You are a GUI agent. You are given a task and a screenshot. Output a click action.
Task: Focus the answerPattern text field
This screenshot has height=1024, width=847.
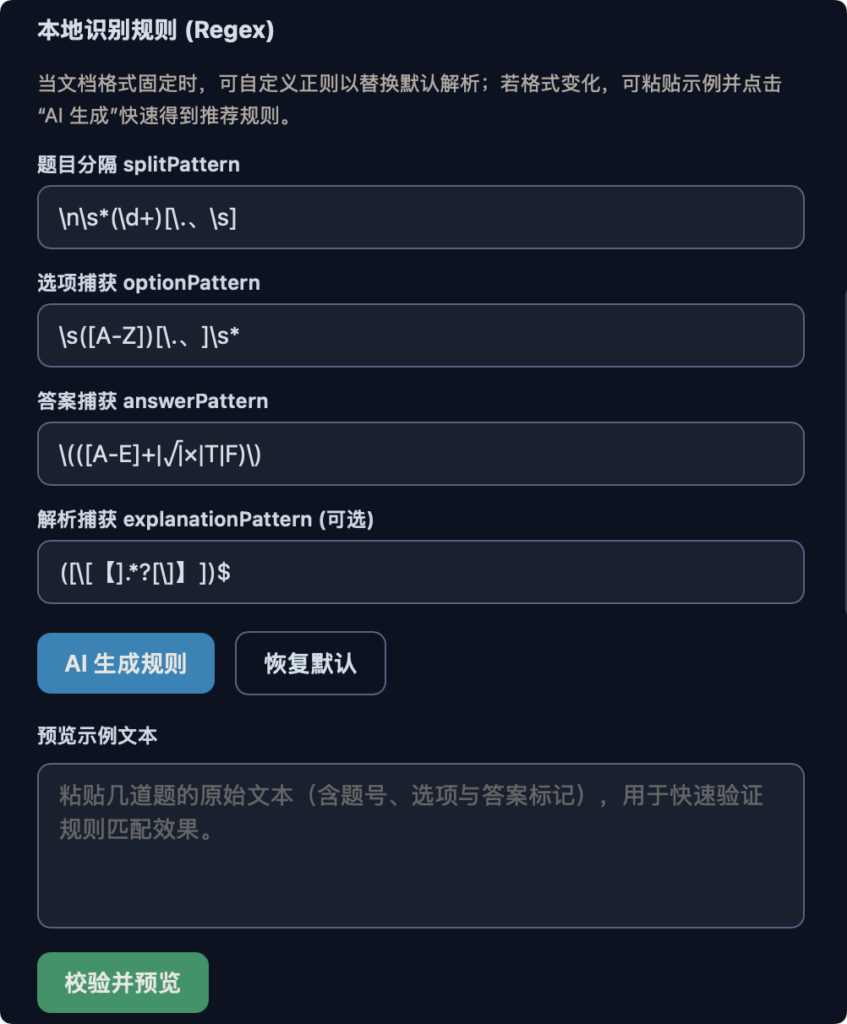click(420, 454)
